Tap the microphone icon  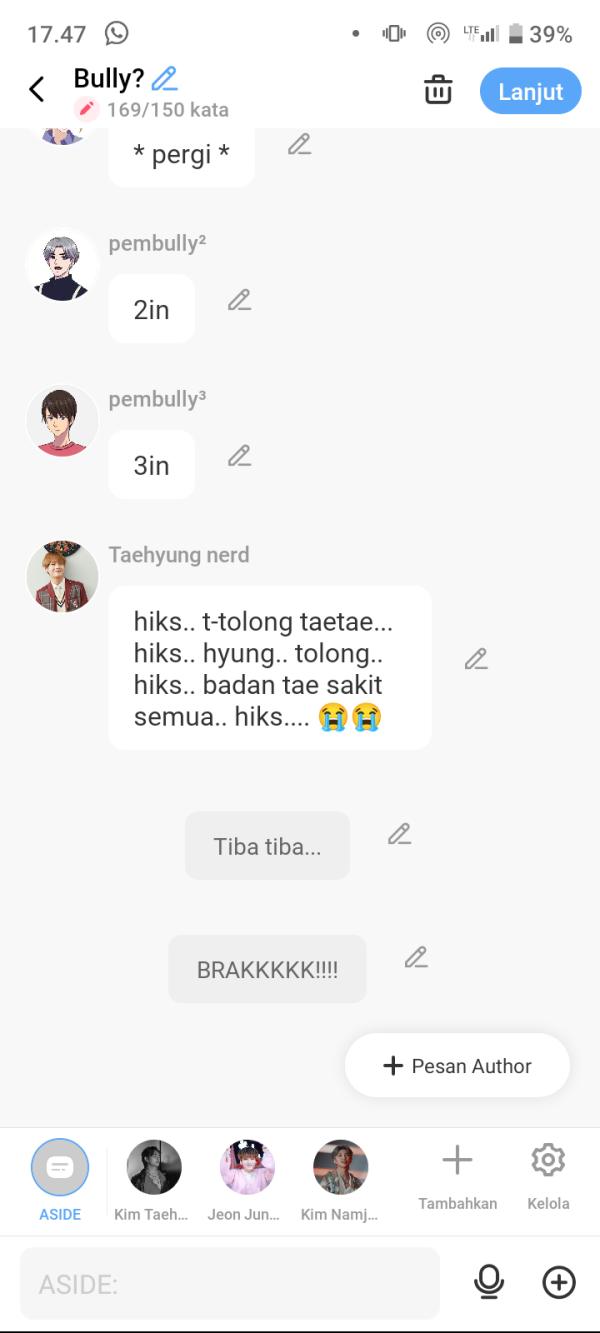(x=489, y=1282)
